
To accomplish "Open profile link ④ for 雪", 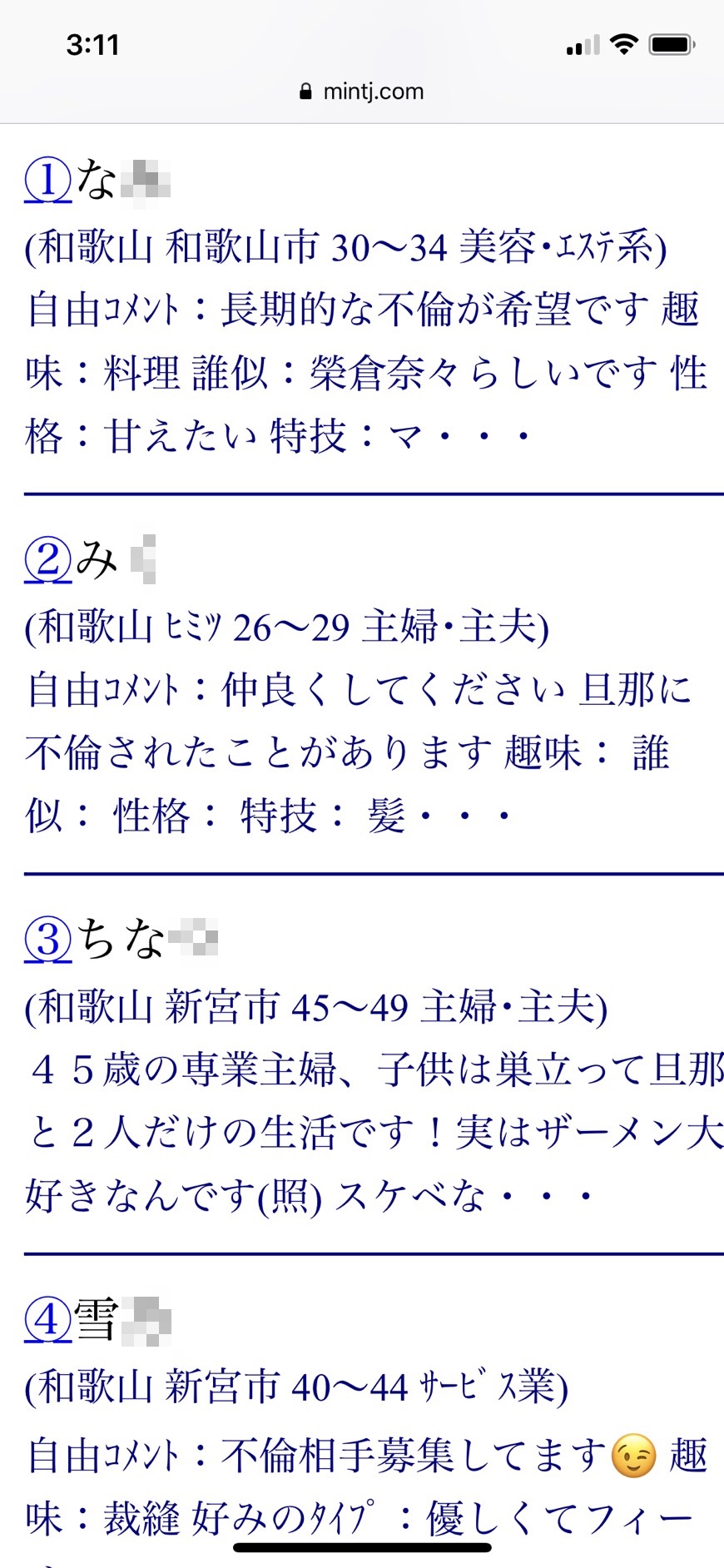I will pos(47,1320).
